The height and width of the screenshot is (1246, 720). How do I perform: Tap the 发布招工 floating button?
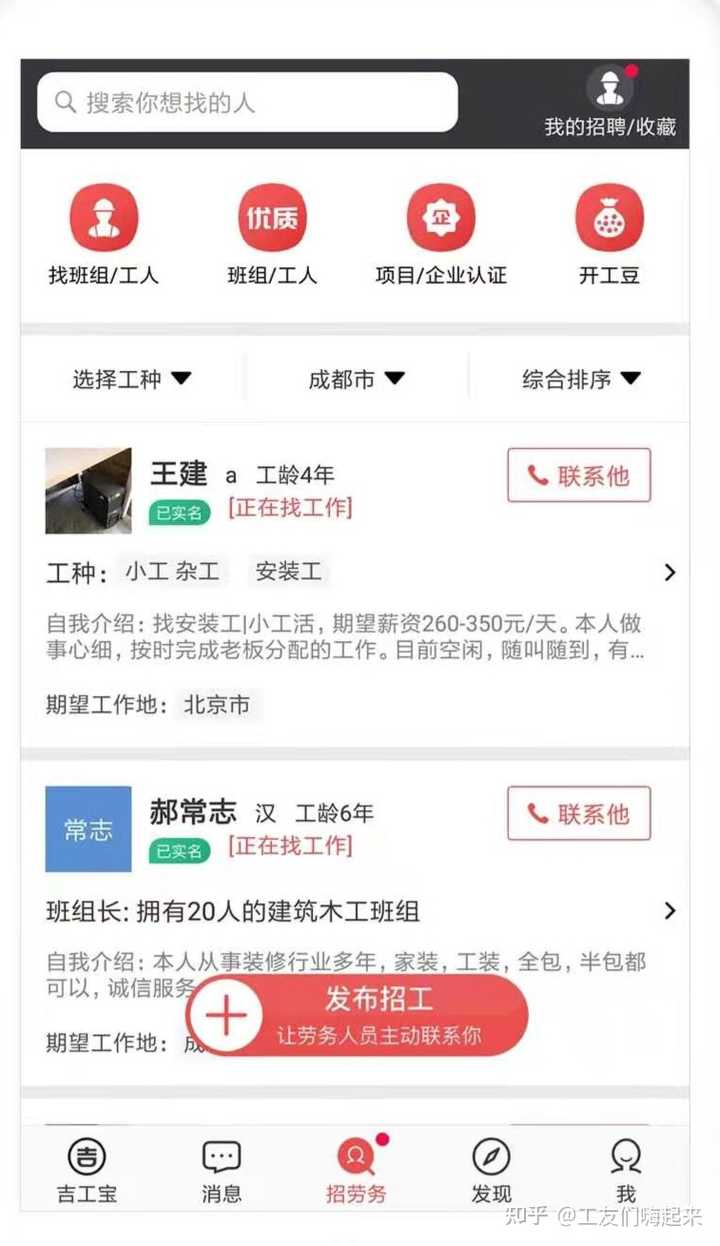pos(357,1016)
